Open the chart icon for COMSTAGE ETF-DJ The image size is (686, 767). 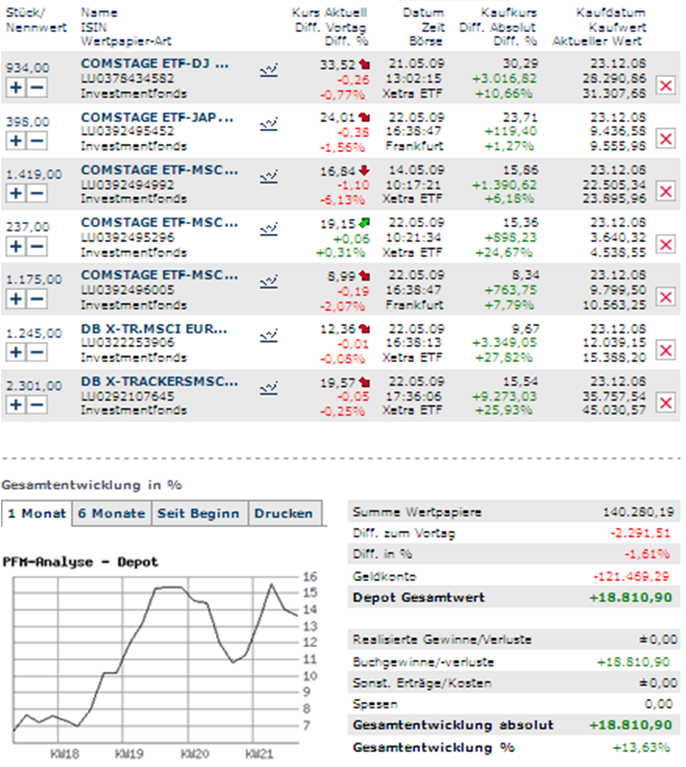coord(267,70)
